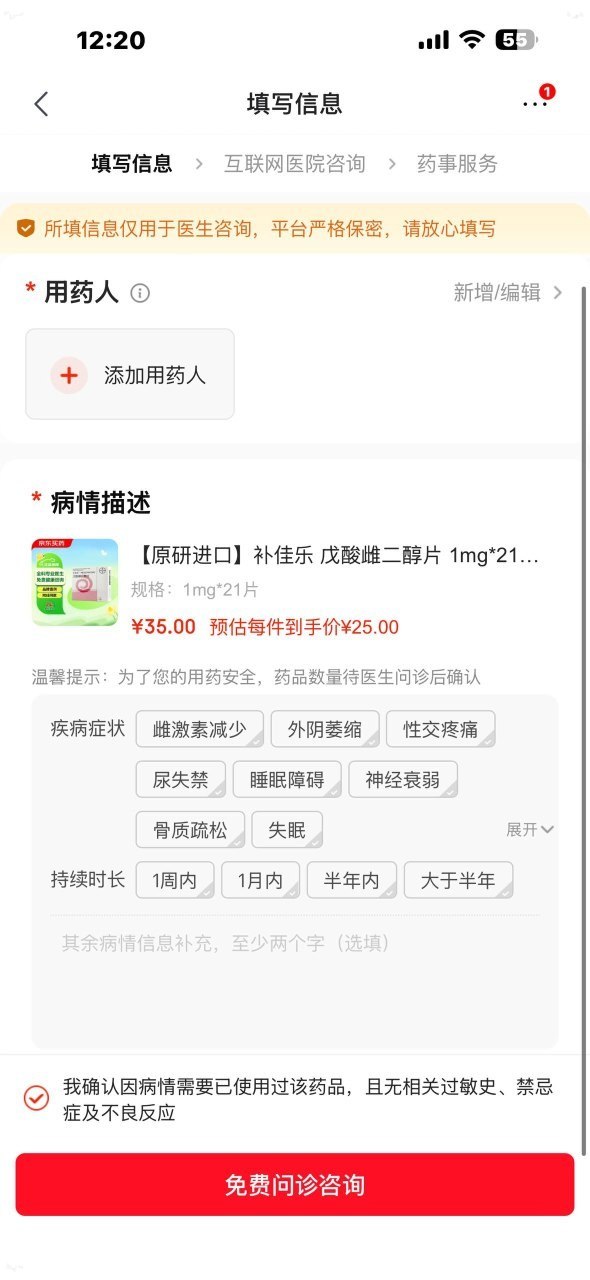Tap 添加用药人 to add a patient
Viewport: 590px width, 1280px height.
(x=130, y=375)
